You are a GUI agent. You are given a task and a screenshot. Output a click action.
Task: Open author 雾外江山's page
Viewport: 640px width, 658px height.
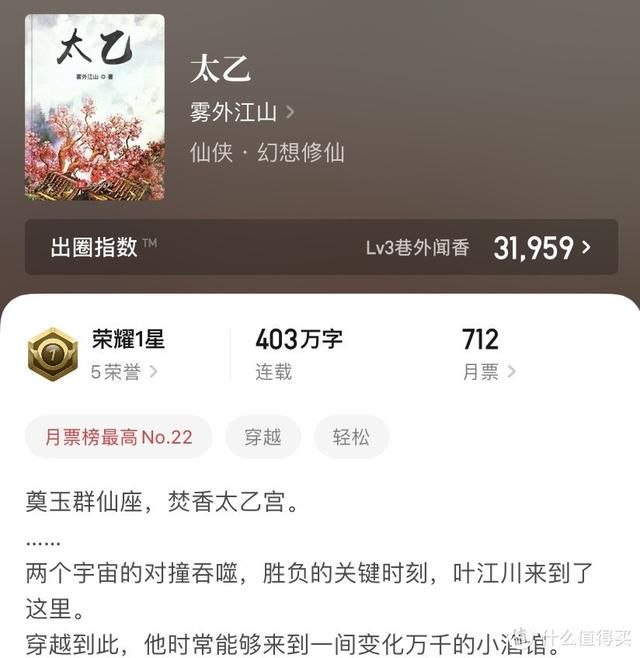click(242, 112)
